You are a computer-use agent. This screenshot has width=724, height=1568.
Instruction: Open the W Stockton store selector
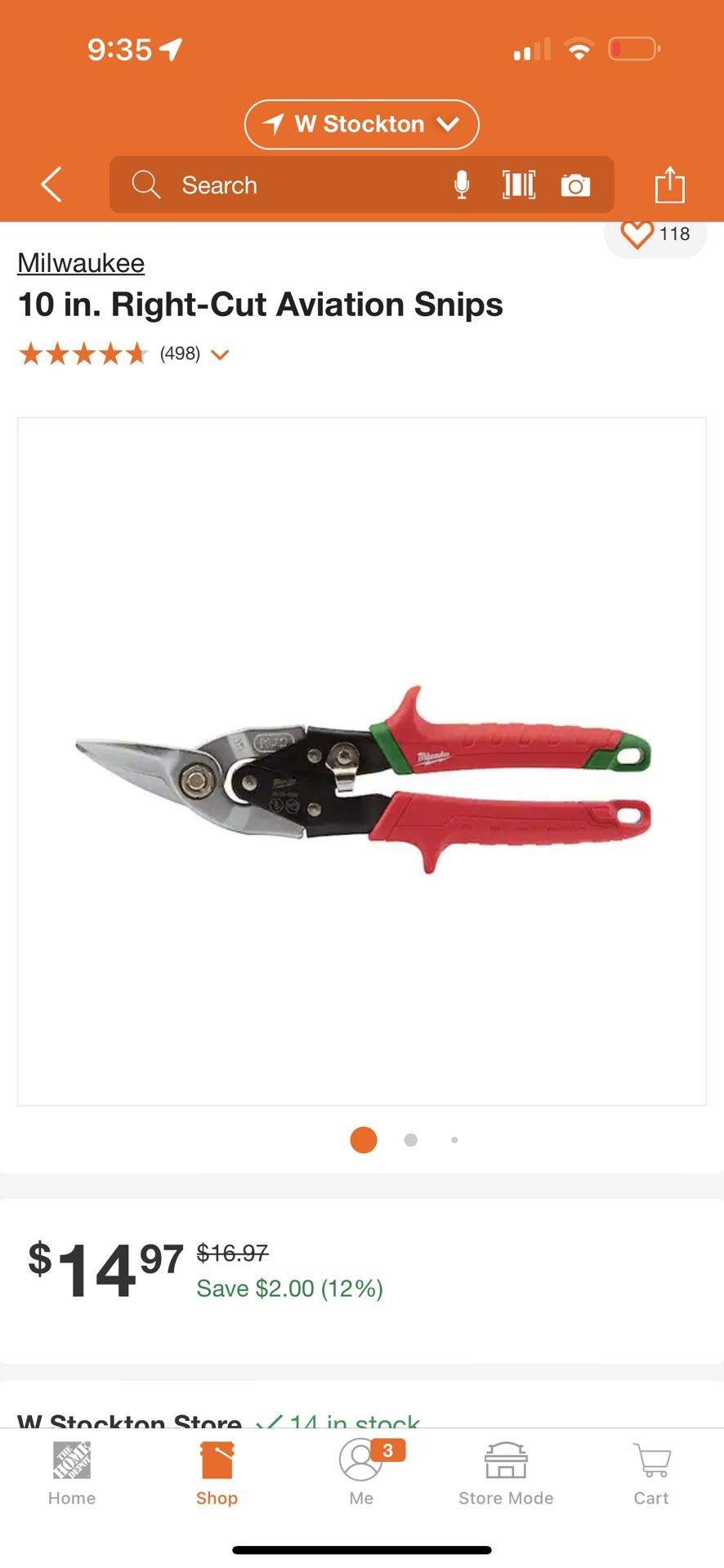(361, 124)
